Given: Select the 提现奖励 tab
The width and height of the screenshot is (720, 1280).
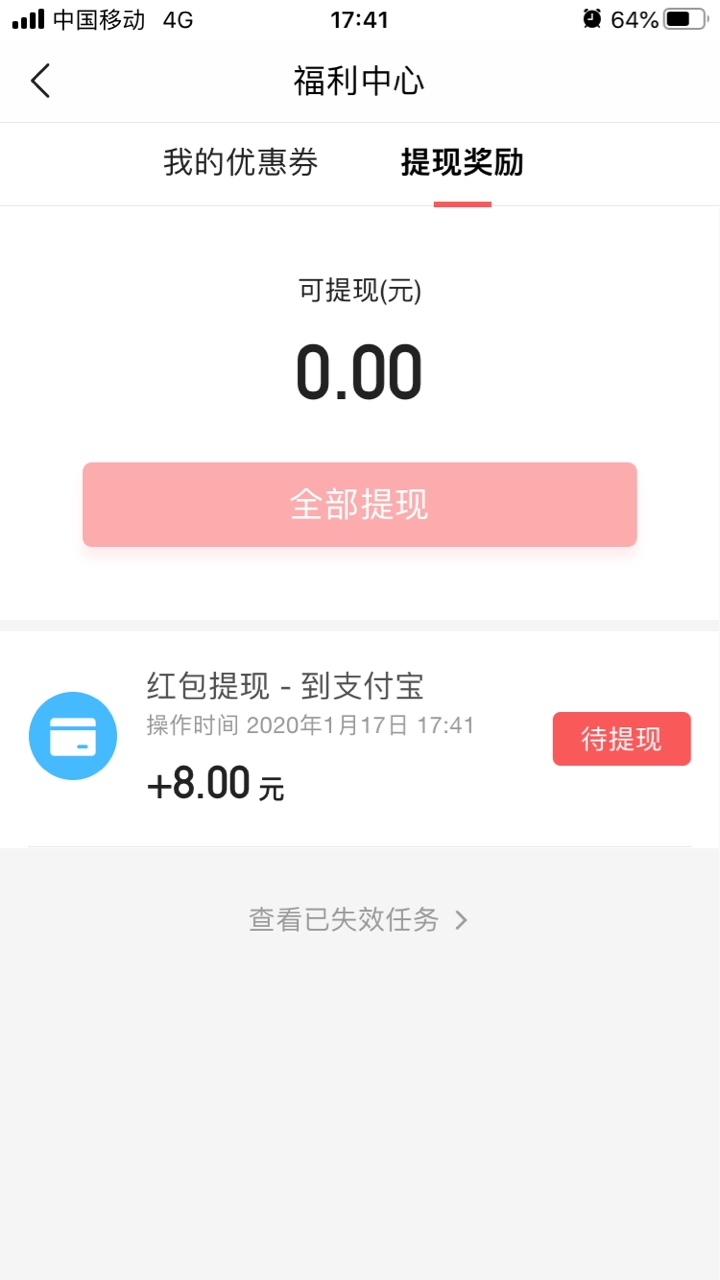Looking at the screenshot, I should tap(462, 162).
